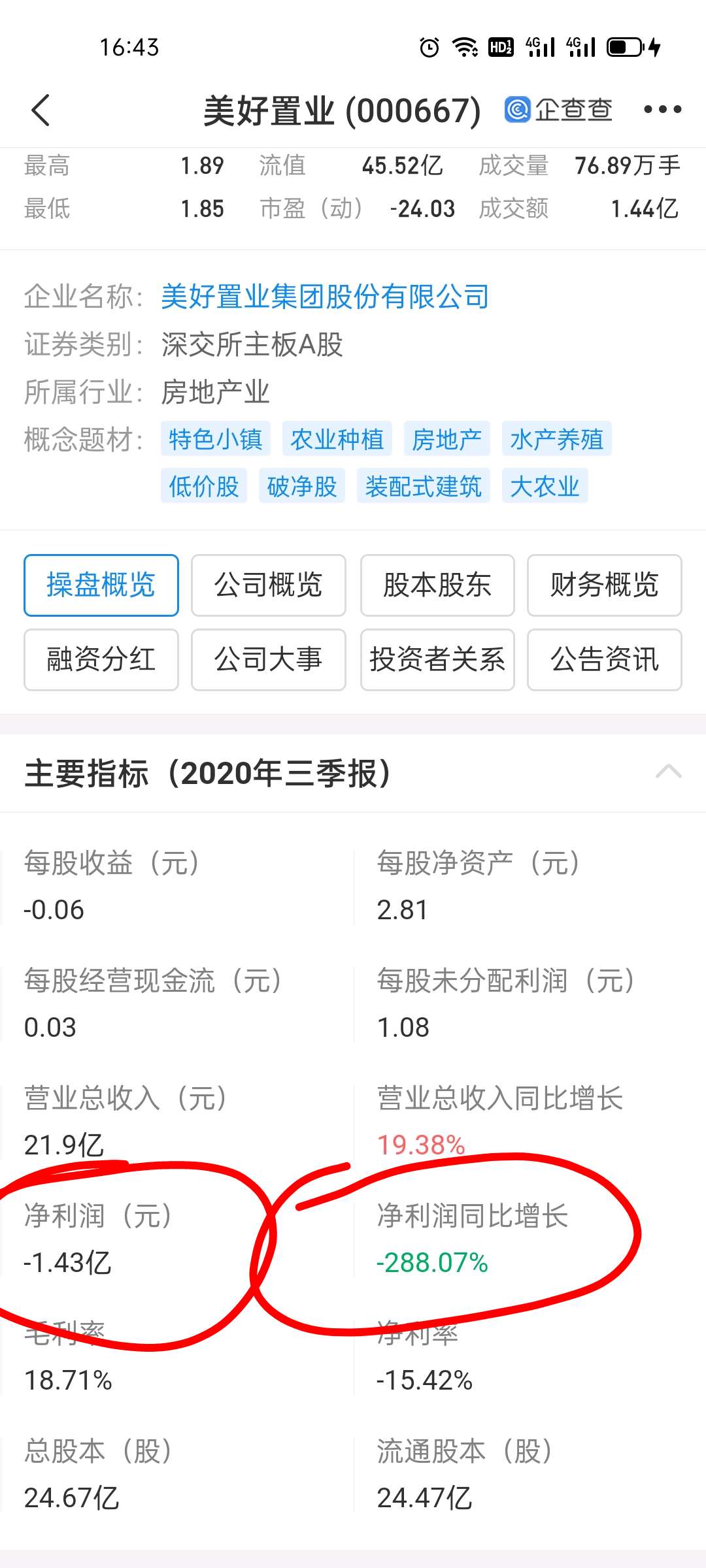
Task: Switch to 公司概览 section
Action: click(x=269, y=585)
